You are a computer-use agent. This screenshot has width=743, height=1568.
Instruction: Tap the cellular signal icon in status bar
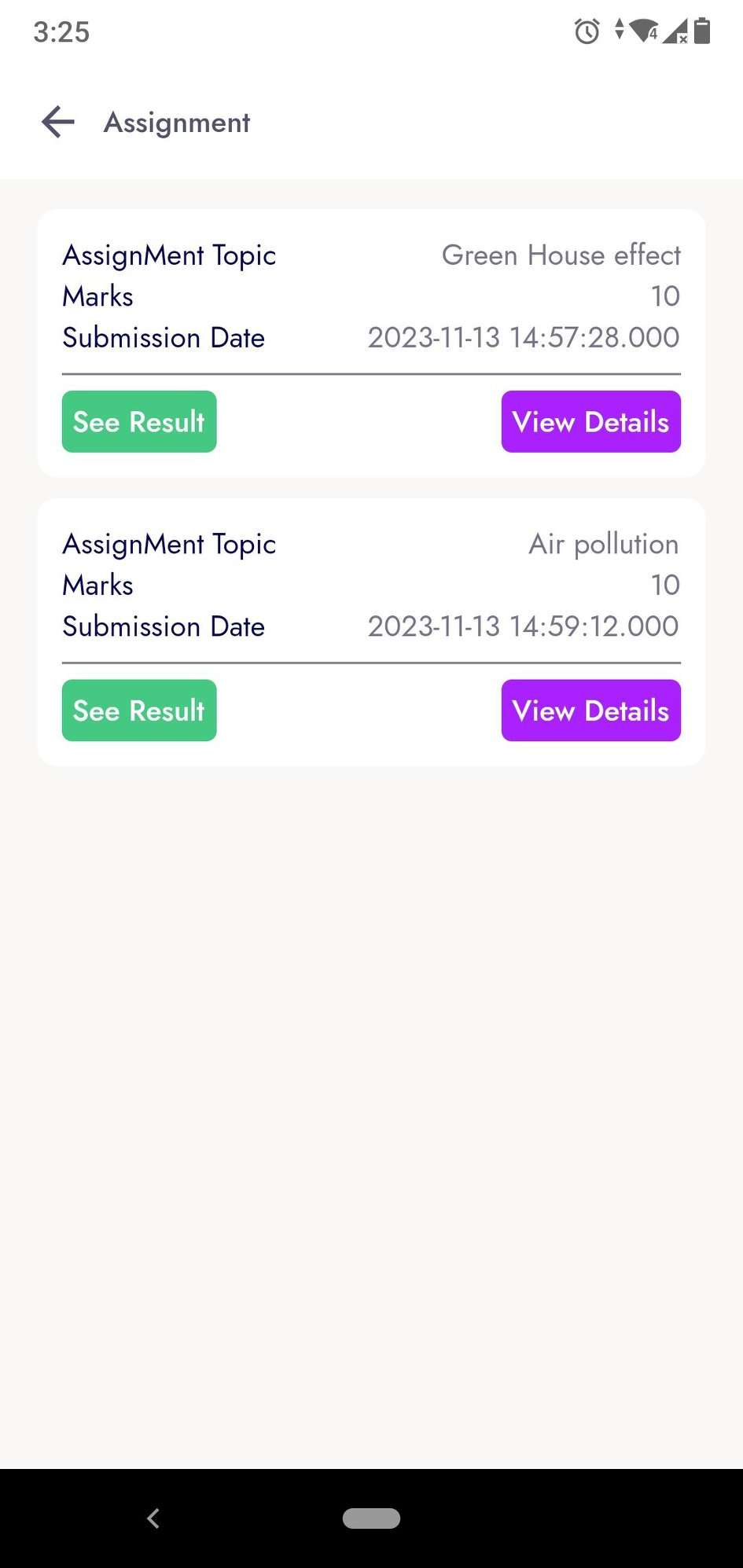pos(674,33)
